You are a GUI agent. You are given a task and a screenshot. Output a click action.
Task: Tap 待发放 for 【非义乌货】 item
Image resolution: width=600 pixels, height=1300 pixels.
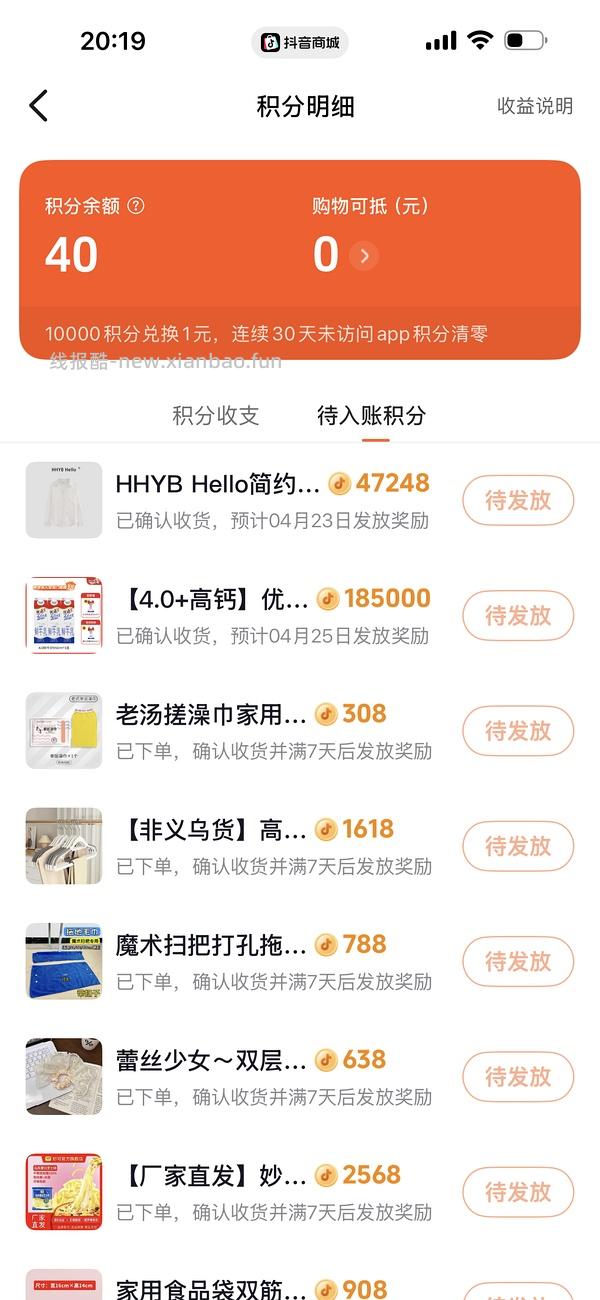518,846
